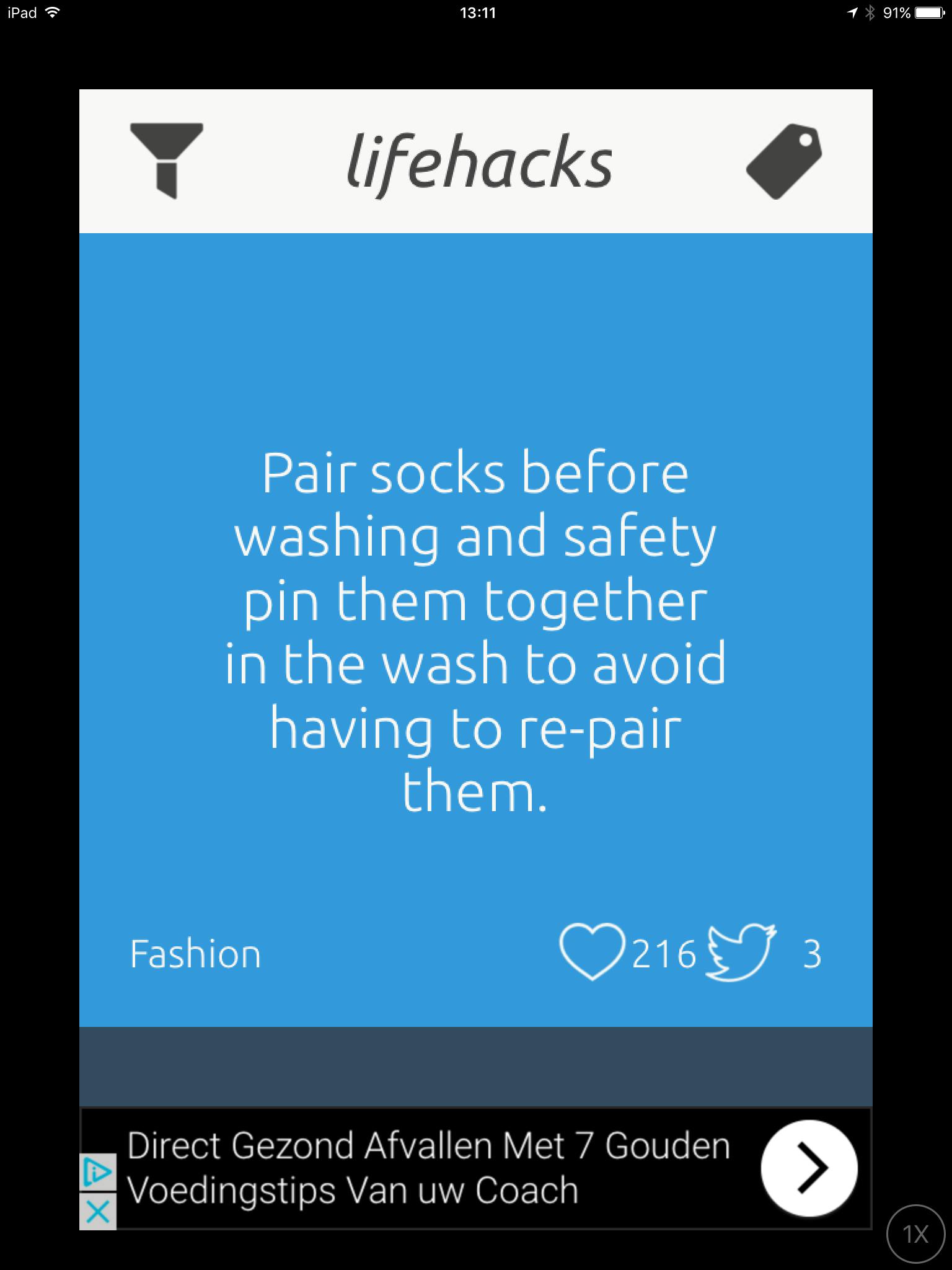Screen dimensions: 952x1270
Task: Open the AdChoices info icon
Action: 98,1172
